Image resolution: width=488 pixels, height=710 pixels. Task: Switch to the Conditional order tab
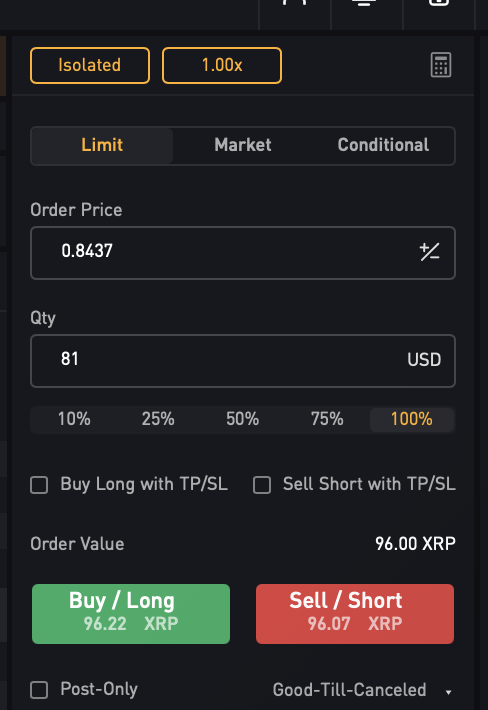point(383,145)
